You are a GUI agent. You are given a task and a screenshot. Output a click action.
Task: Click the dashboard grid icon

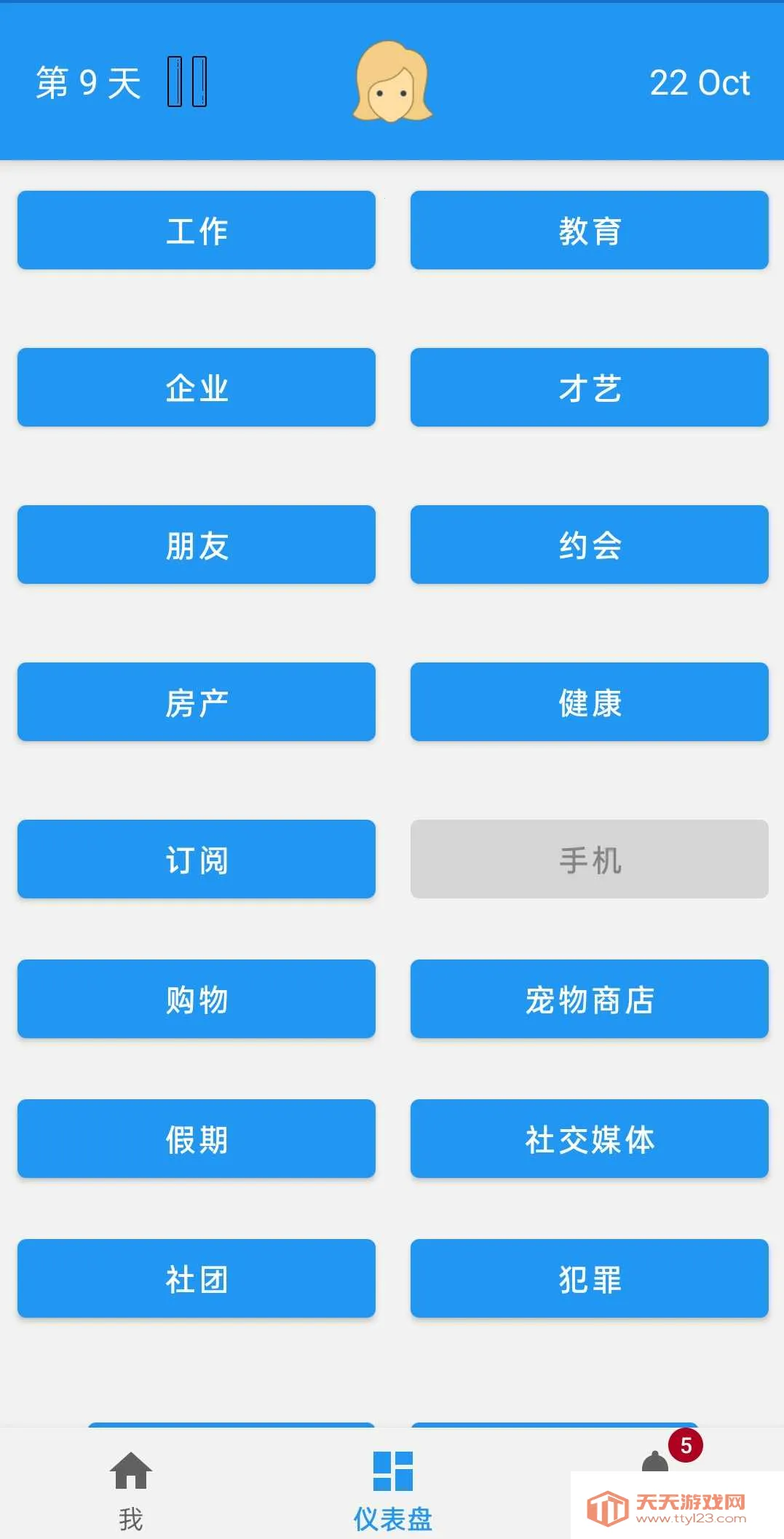click(392, 1472)
